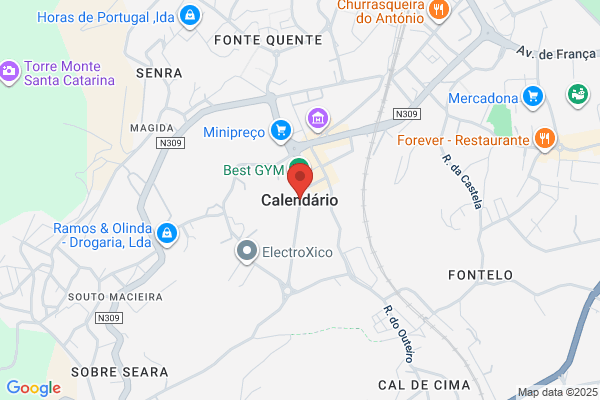This screenshot has width=600, height=400.
Task: Open the Minipreço supermarket marker
Action: point(281,131)
